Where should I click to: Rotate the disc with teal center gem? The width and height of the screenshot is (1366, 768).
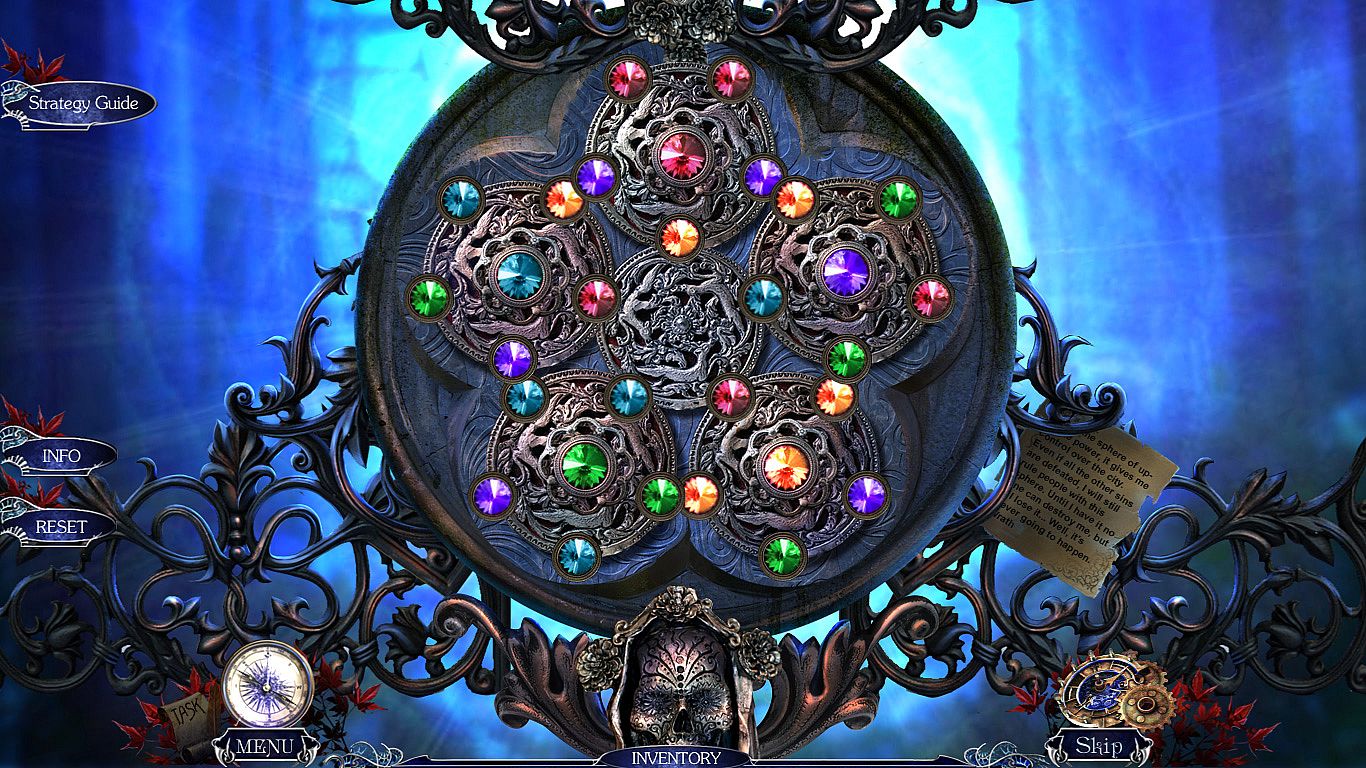[x=520, y=275]
